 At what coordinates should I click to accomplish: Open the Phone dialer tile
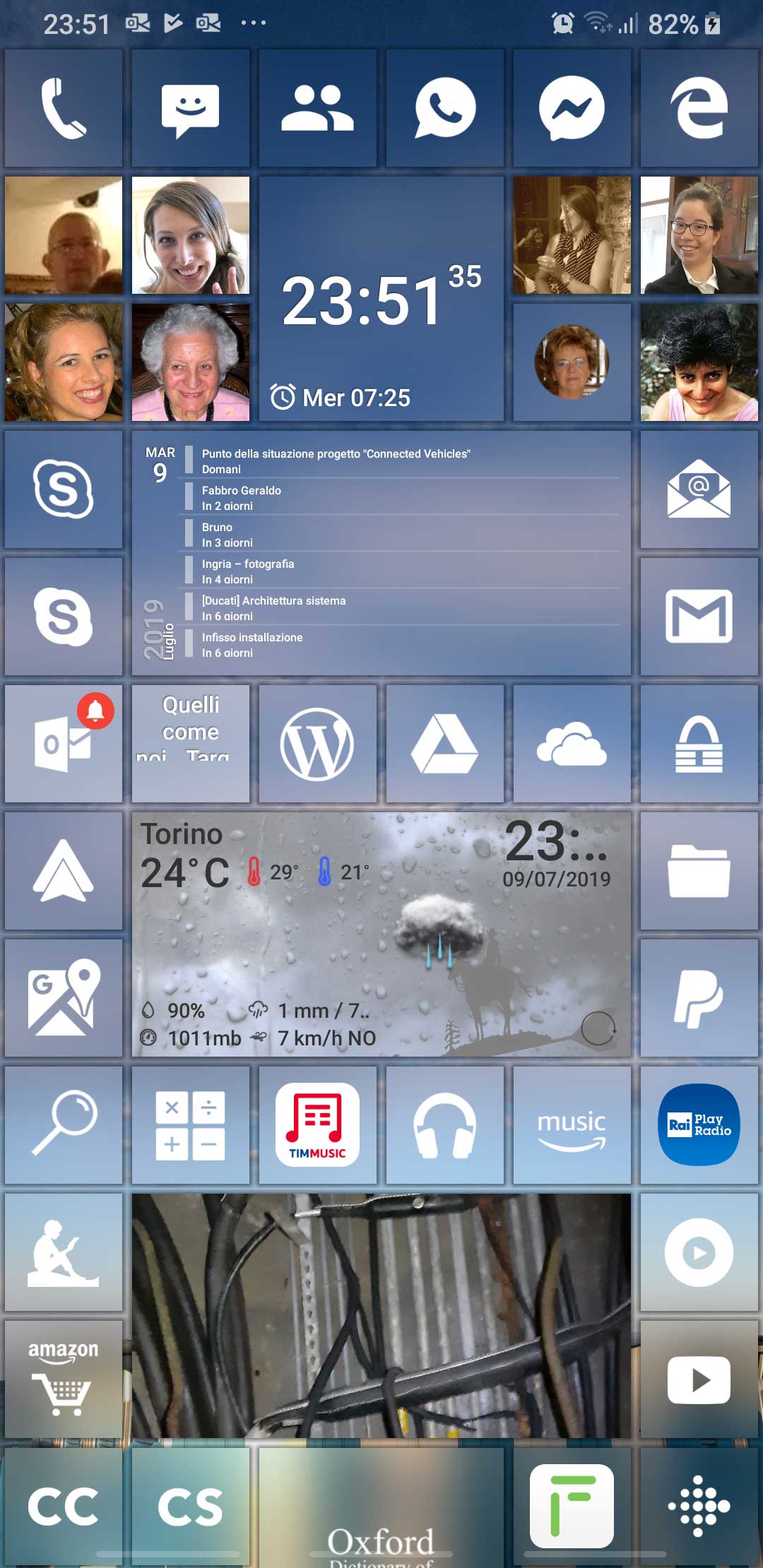point(64,108)
